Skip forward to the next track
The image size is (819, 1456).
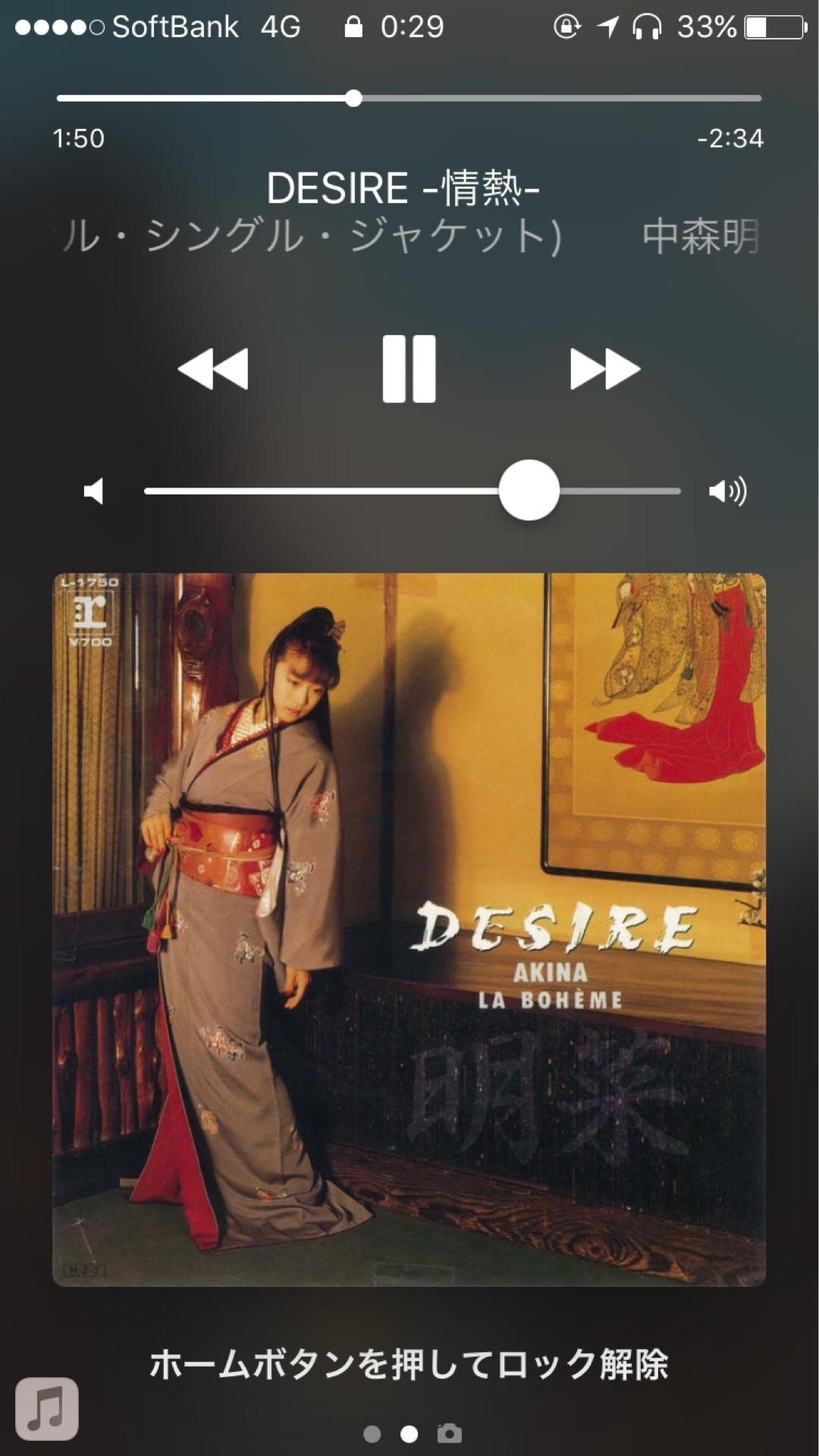coord(605,369)
